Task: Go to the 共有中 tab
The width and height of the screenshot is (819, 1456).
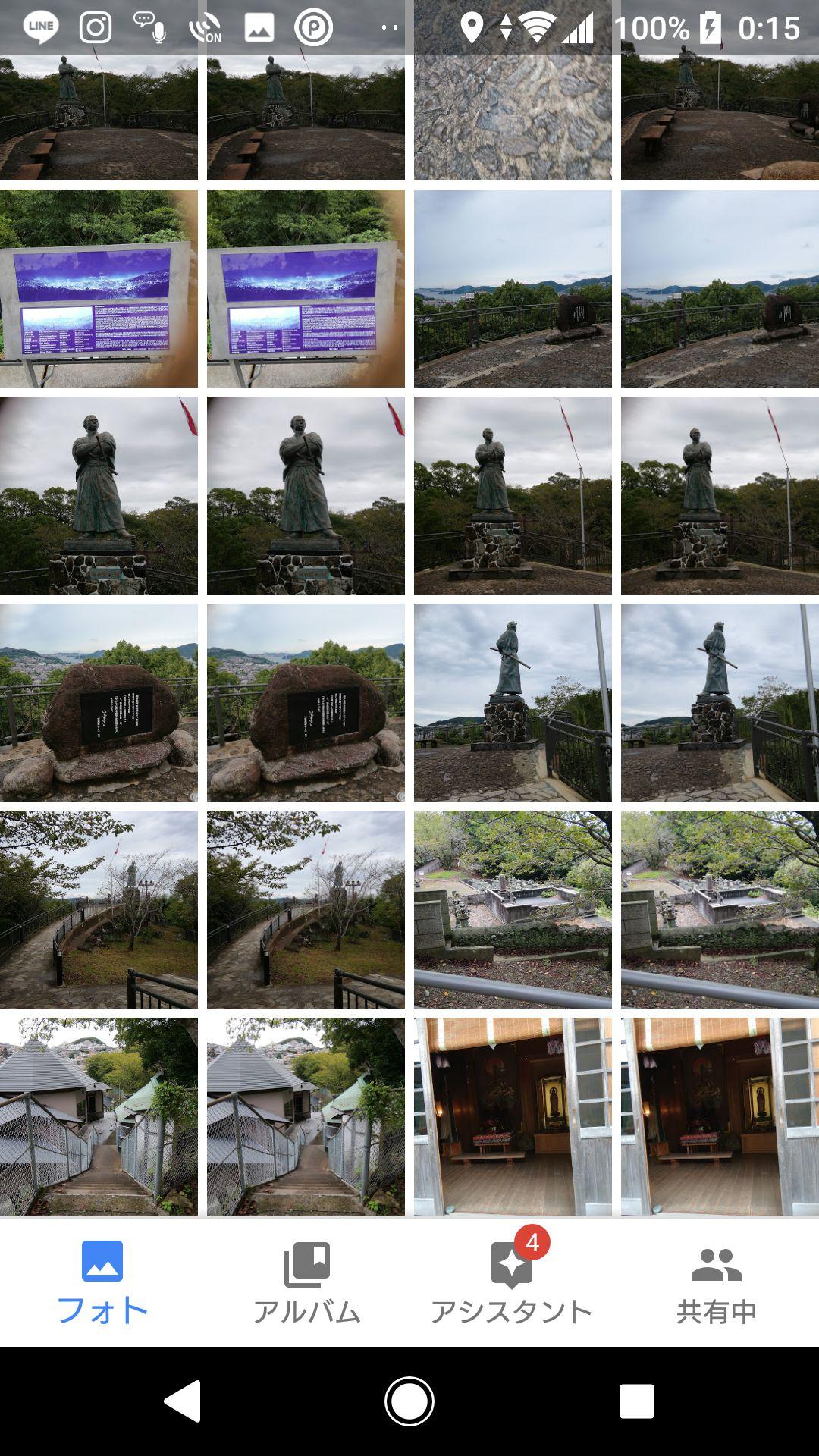Action: click(x=717, y=1283)
